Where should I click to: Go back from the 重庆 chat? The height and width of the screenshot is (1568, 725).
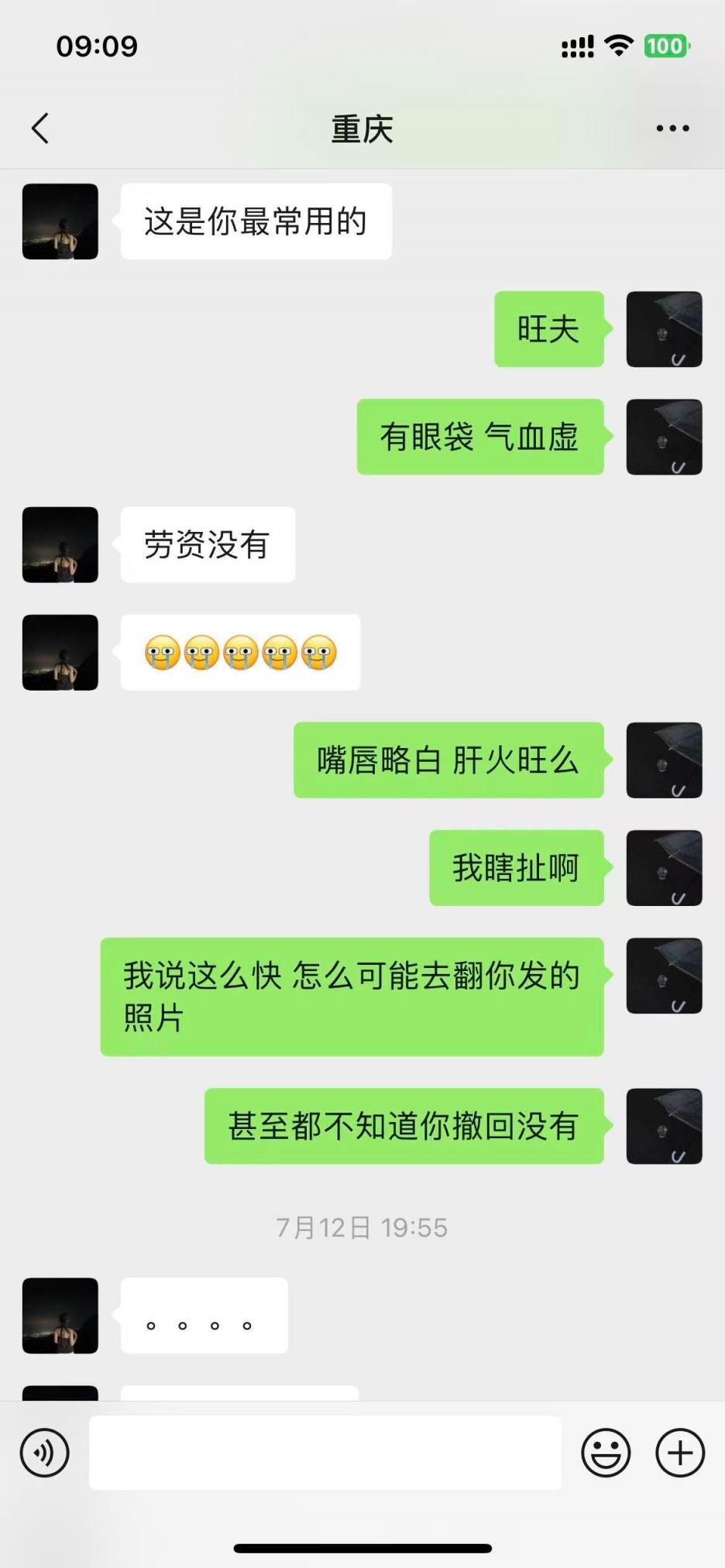click(x=40, y=129)
